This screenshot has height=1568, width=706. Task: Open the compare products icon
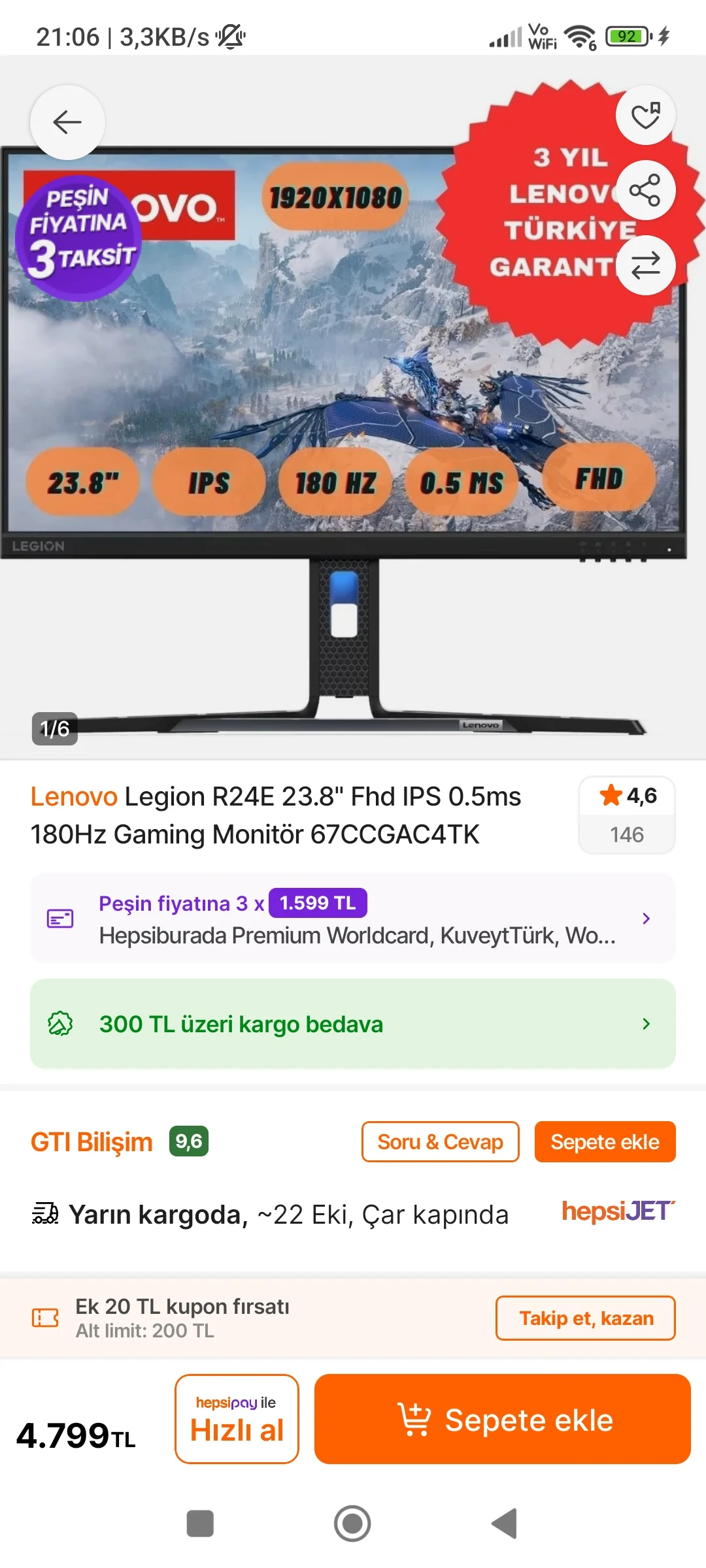[645, 265]
